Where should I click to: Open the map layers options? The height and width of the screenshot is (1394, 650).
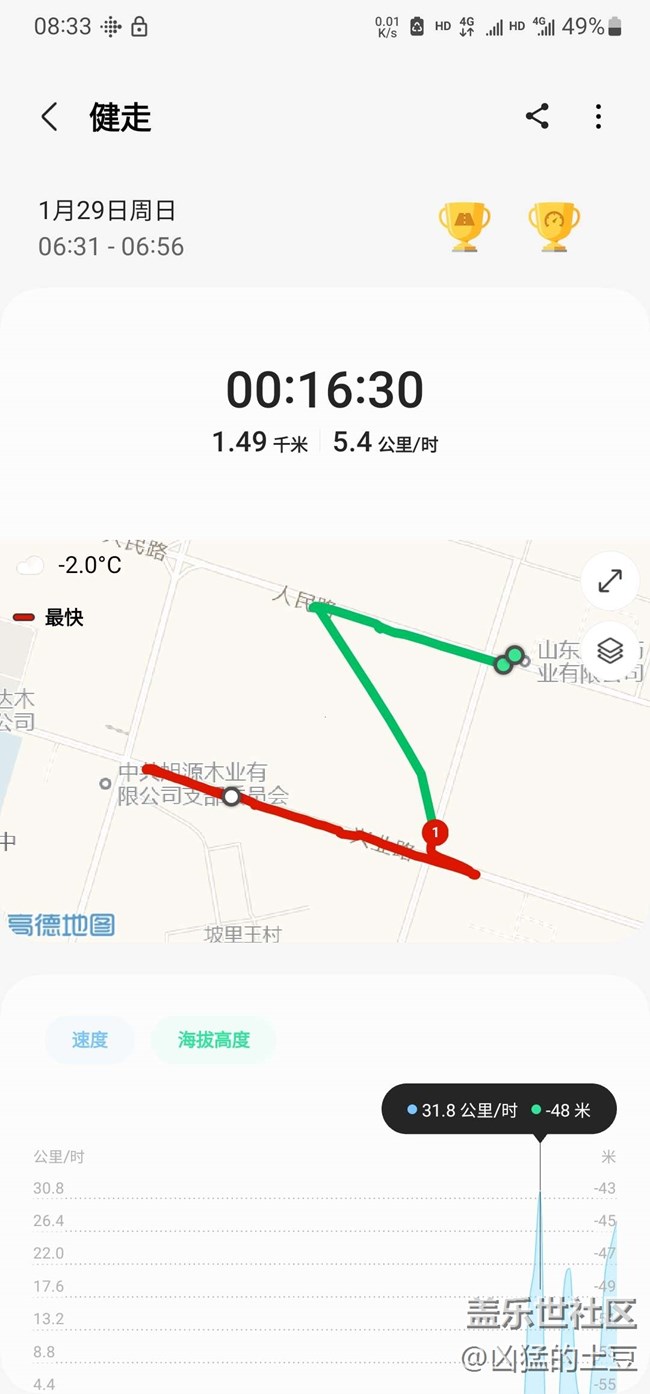pos(610,651)
